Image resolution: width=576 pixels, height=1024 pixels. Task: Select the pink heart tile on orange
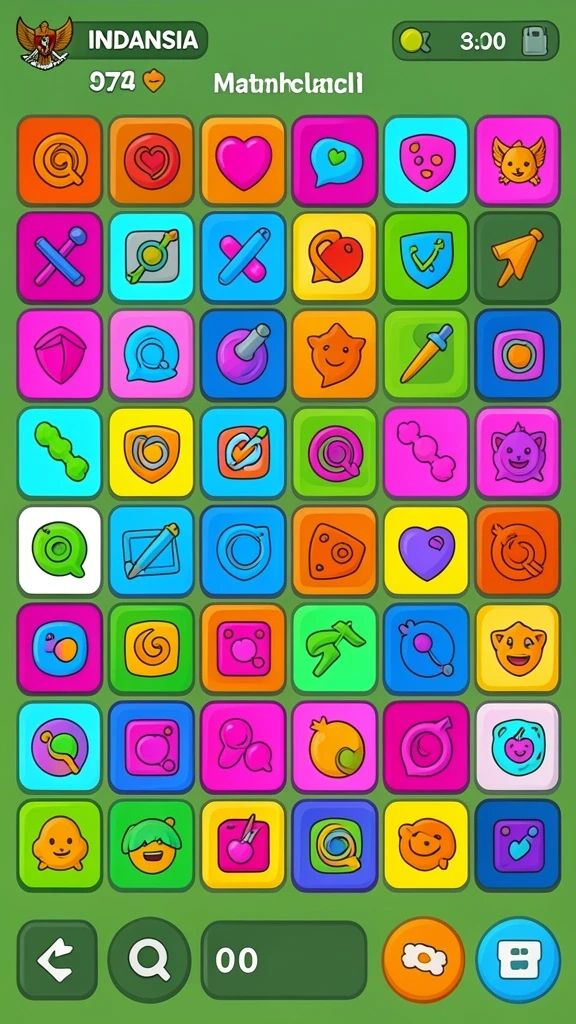tap(243, 161)
